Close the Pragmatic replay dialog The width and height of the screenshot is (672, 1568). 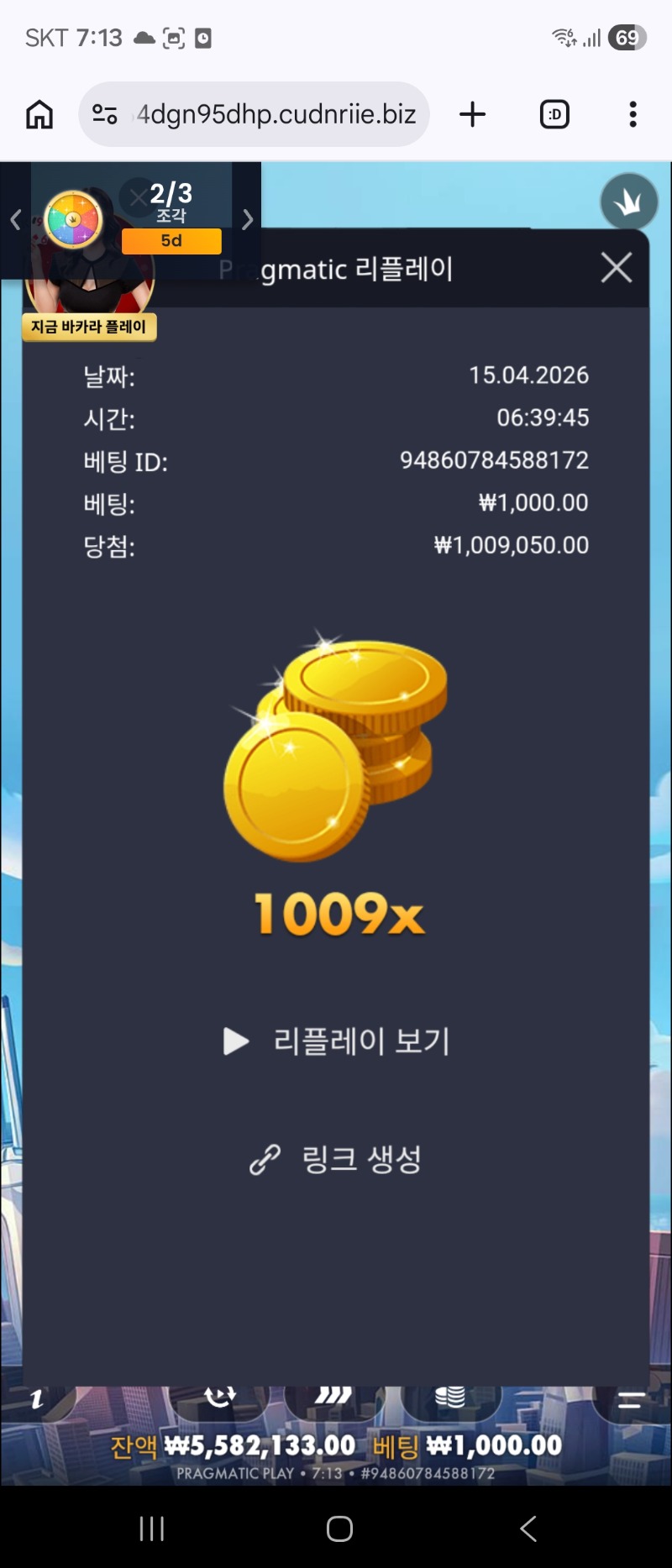click(x=616, y=268)
